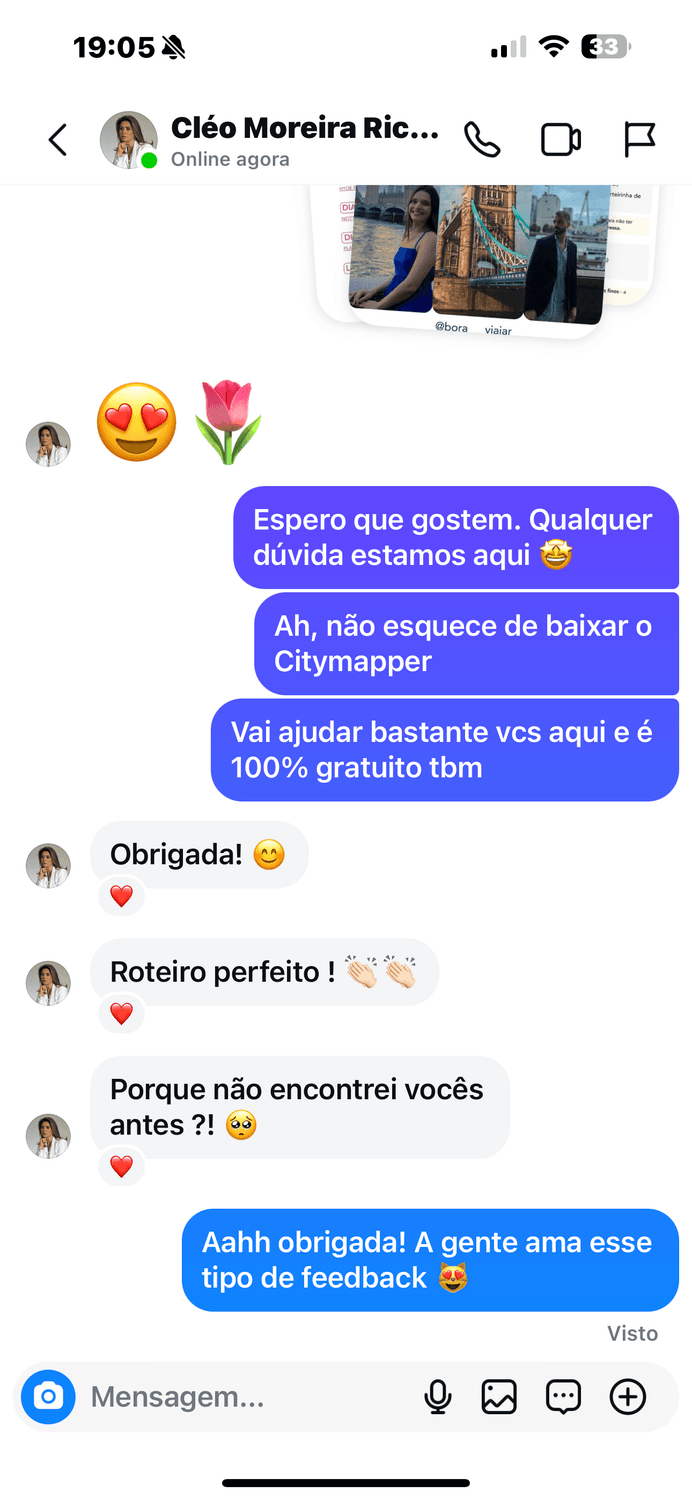692x1500 pixels.
Task: View the heart reaction on "Roteiro perfeito"
Action: click(x=121, y=1014)
